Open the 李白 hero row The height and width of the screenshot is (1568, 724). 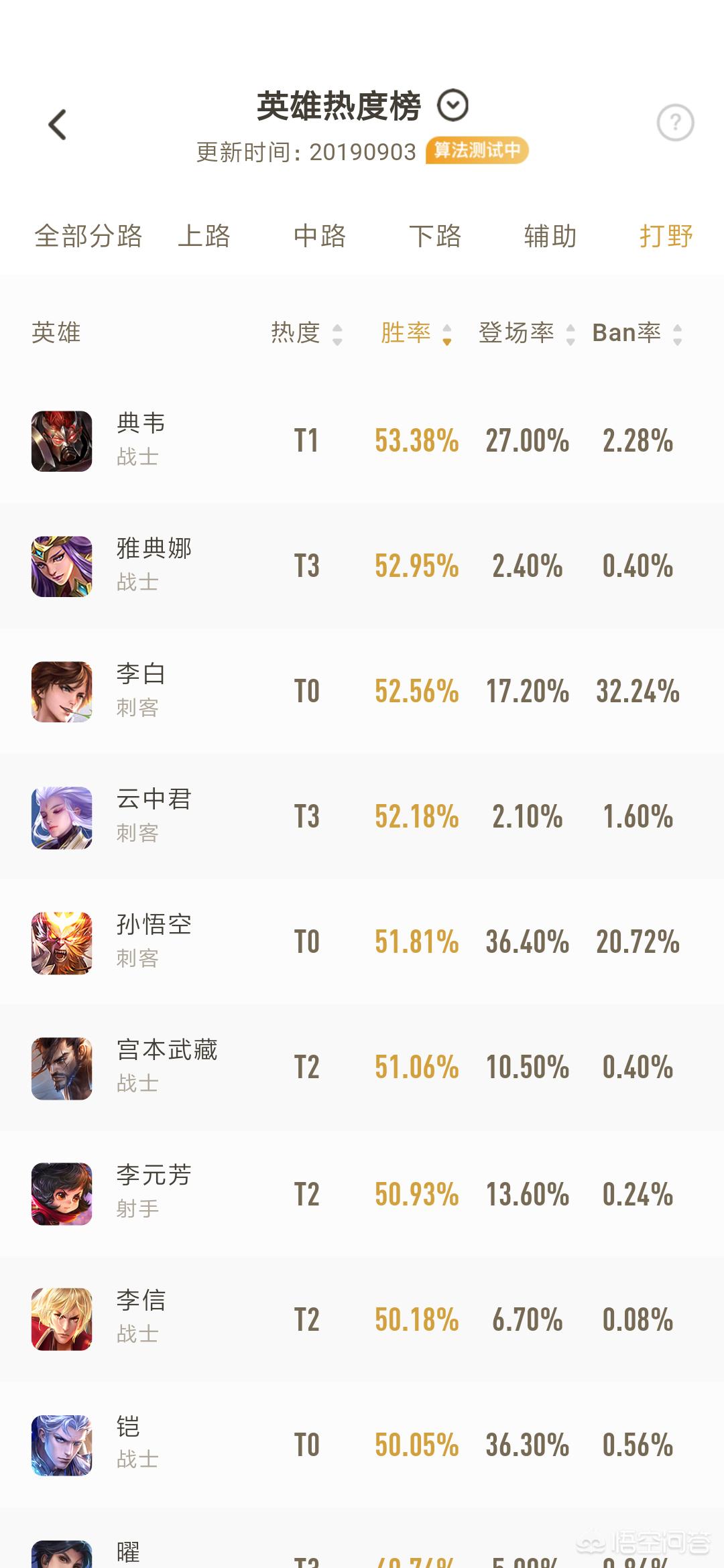click(x=362, y=692)
